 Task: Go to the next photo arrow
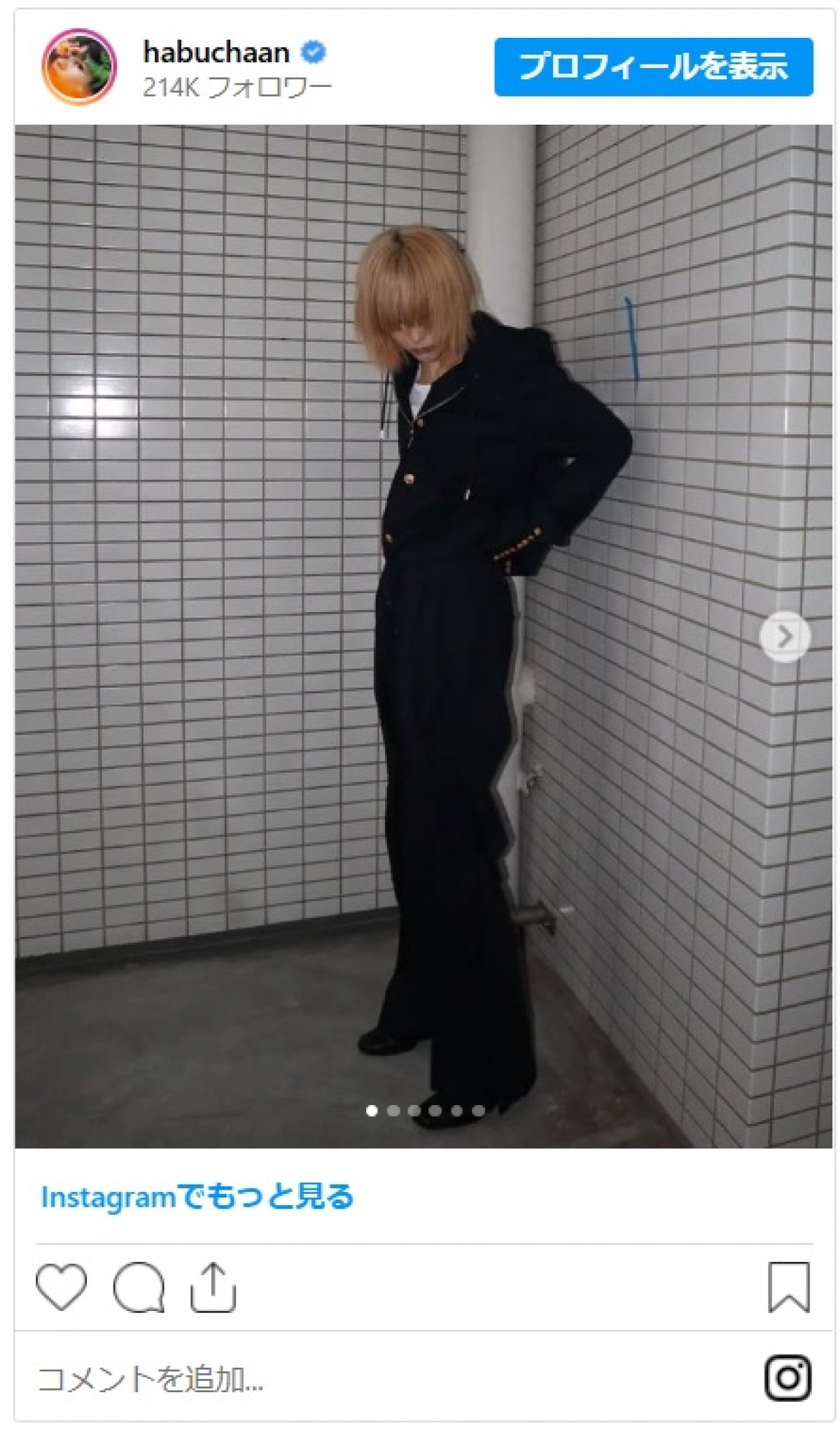785,637
